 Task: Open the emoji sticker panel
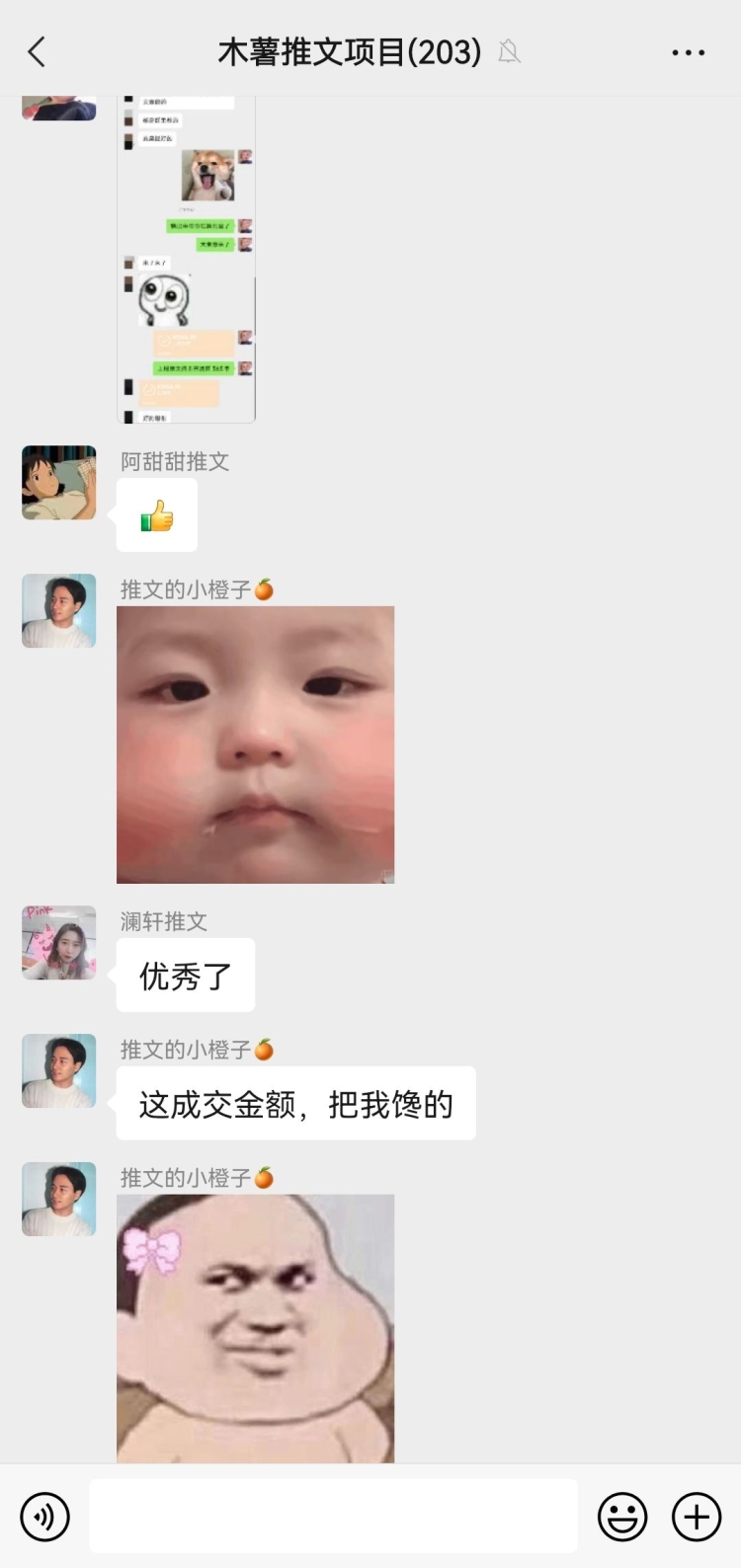click(x=622, y=1516)
